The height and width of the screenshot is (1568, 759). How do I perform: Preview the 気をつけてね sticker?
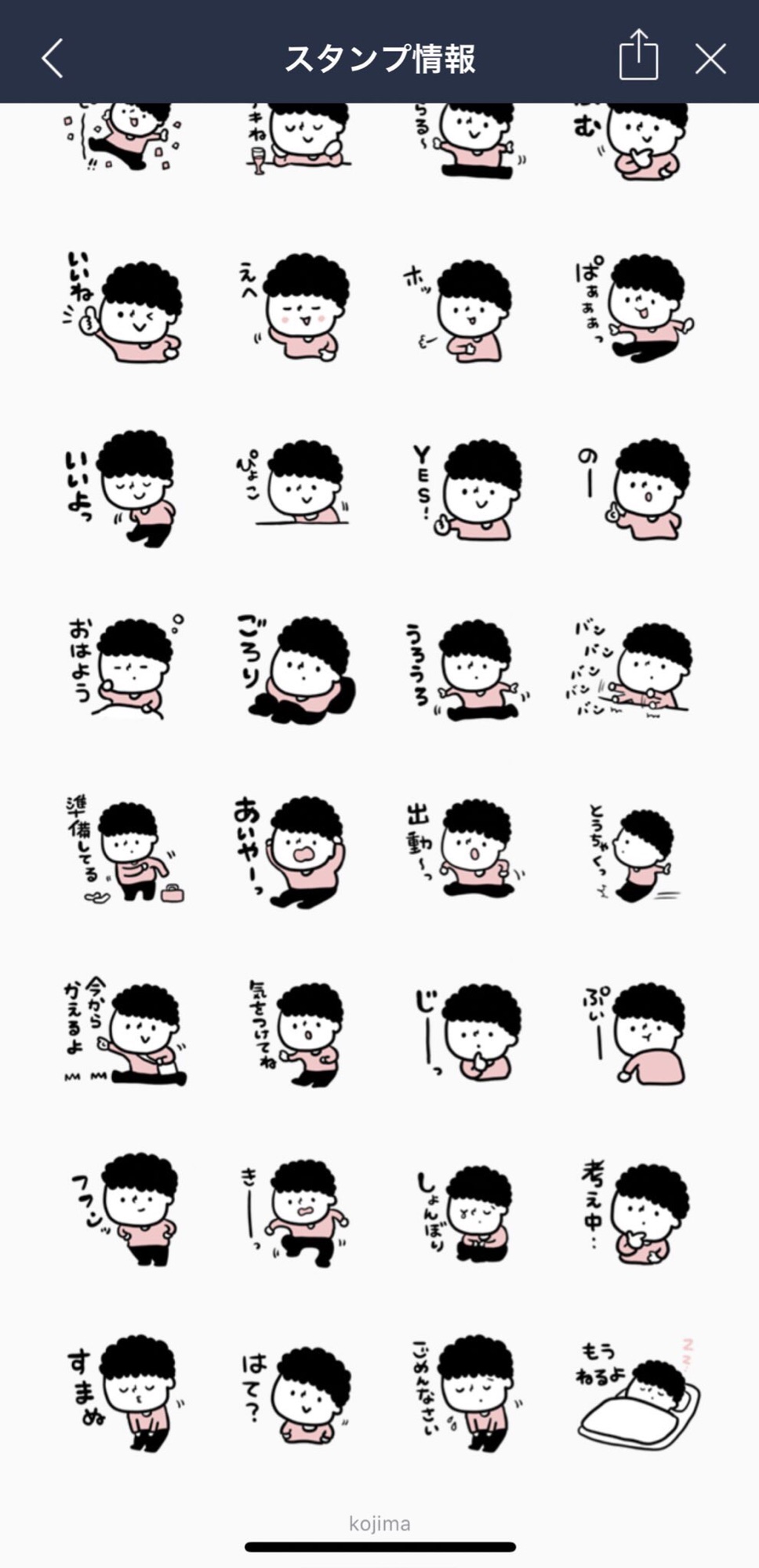coord(296,1033)
